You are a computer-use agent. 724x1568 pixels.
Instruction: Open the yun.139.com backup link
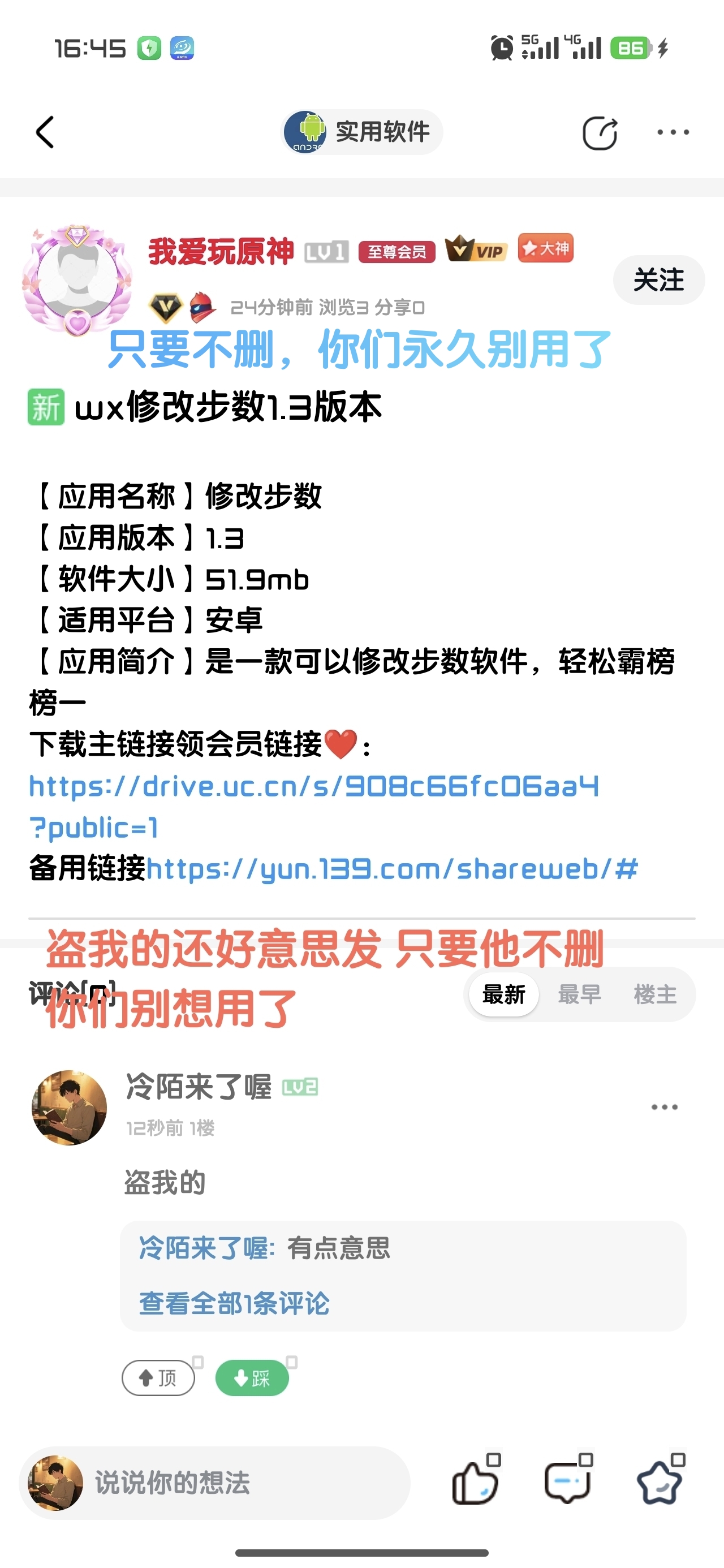pyautogui.click(x=391, y=869)
